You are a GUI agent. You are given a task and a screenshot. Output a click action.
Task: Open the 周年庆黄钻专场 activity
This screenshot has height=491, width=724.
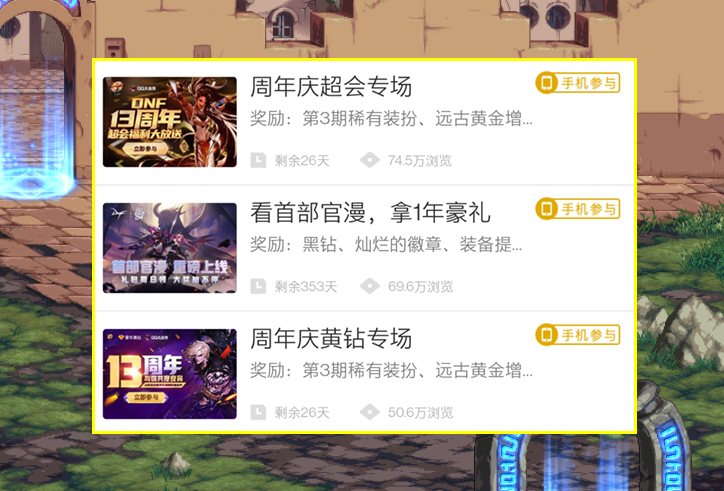[331, 338]
